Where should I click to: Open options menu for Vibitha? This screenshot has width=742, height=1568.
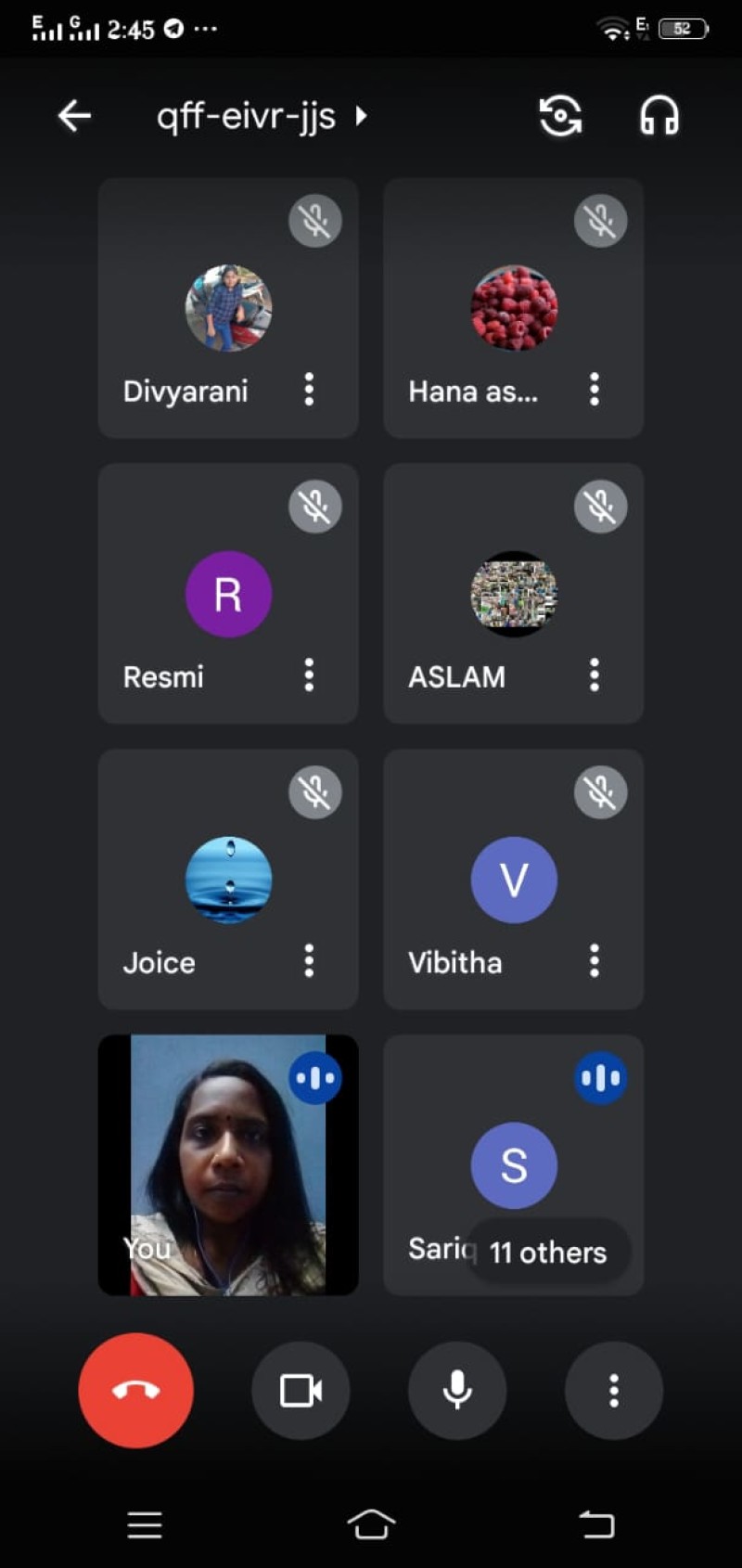click(x=595, y=961)
